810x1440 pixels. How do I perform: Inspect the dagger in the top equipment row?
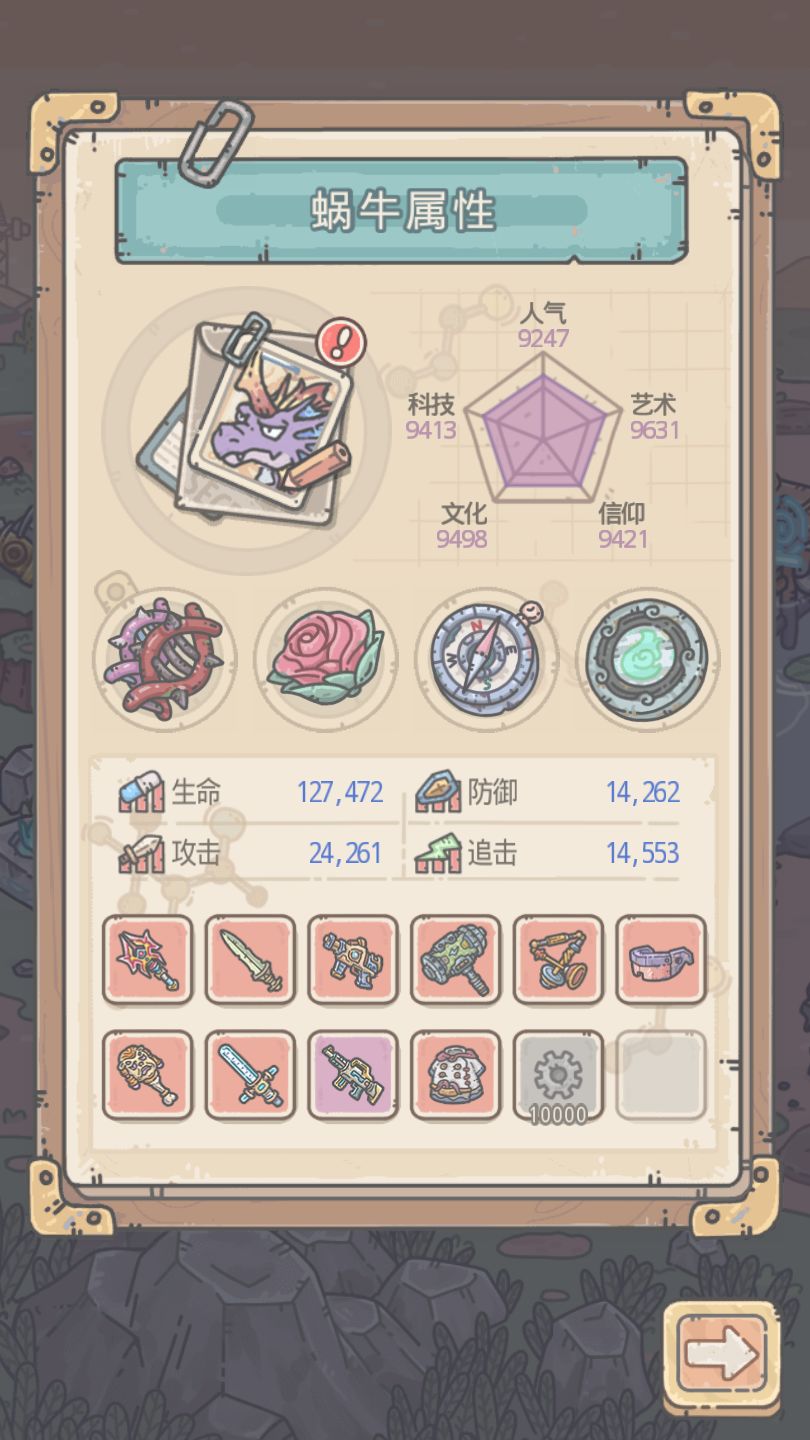(250, 959)
